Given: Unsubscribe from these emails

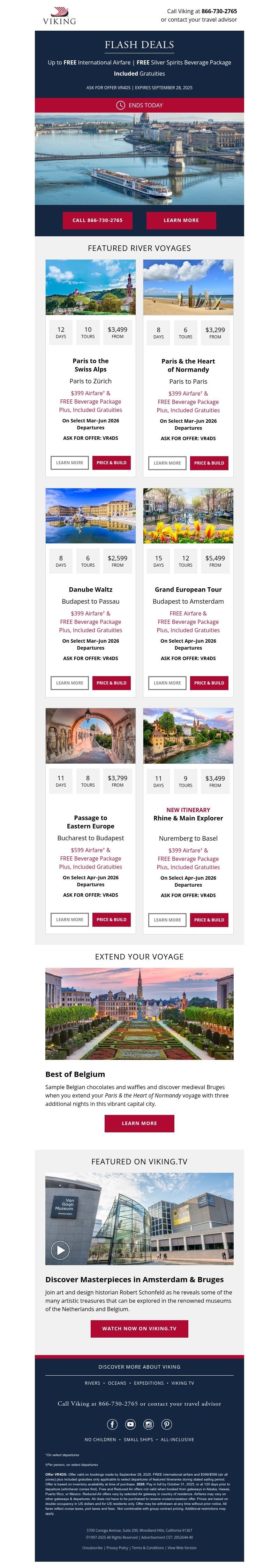Looking at the screenshot, I should click(x=93, y=1547).
